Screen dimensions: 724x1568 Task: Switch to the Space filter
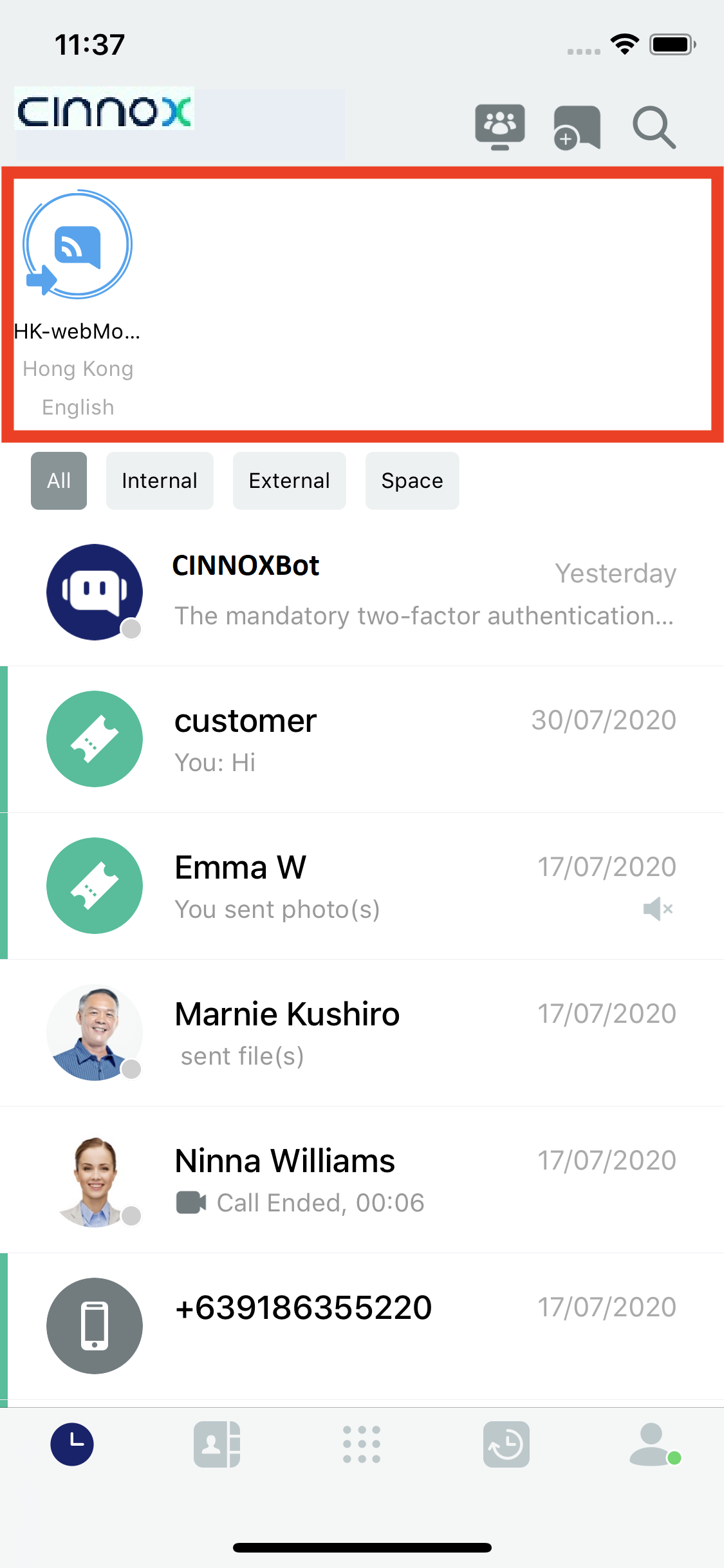(412, 481)
